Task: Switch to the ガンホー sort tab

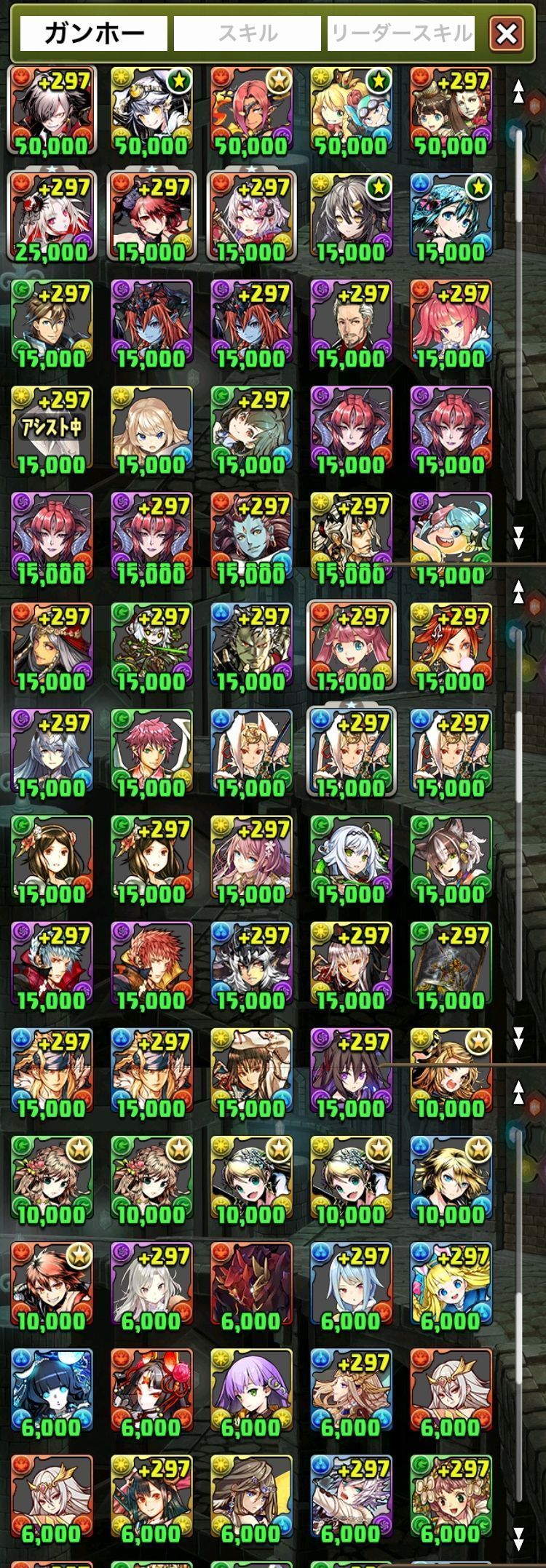Action: click(94, 33)
